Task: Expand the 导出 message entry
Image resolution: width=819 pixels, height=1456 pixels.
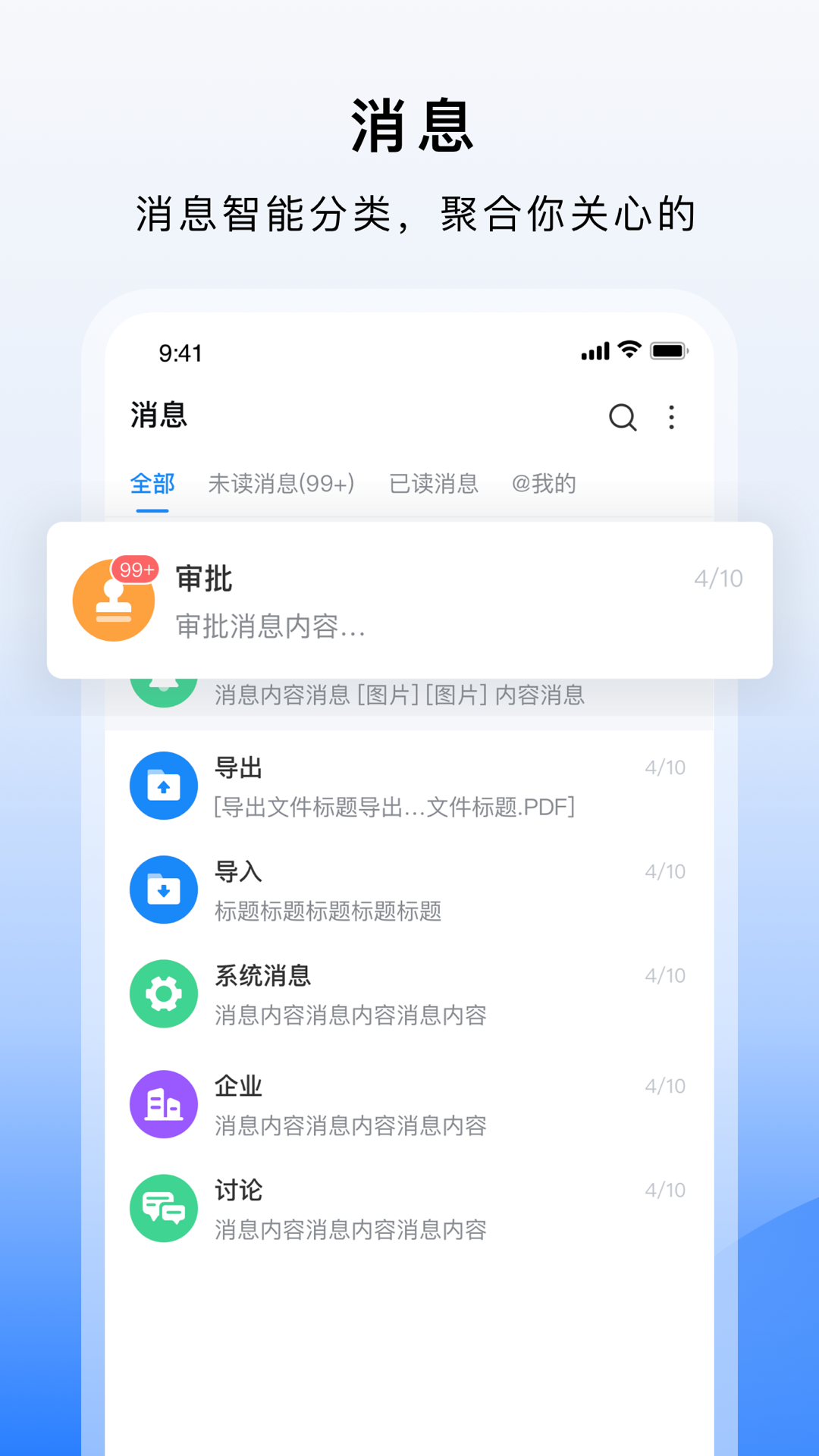Action: [409, 786]
